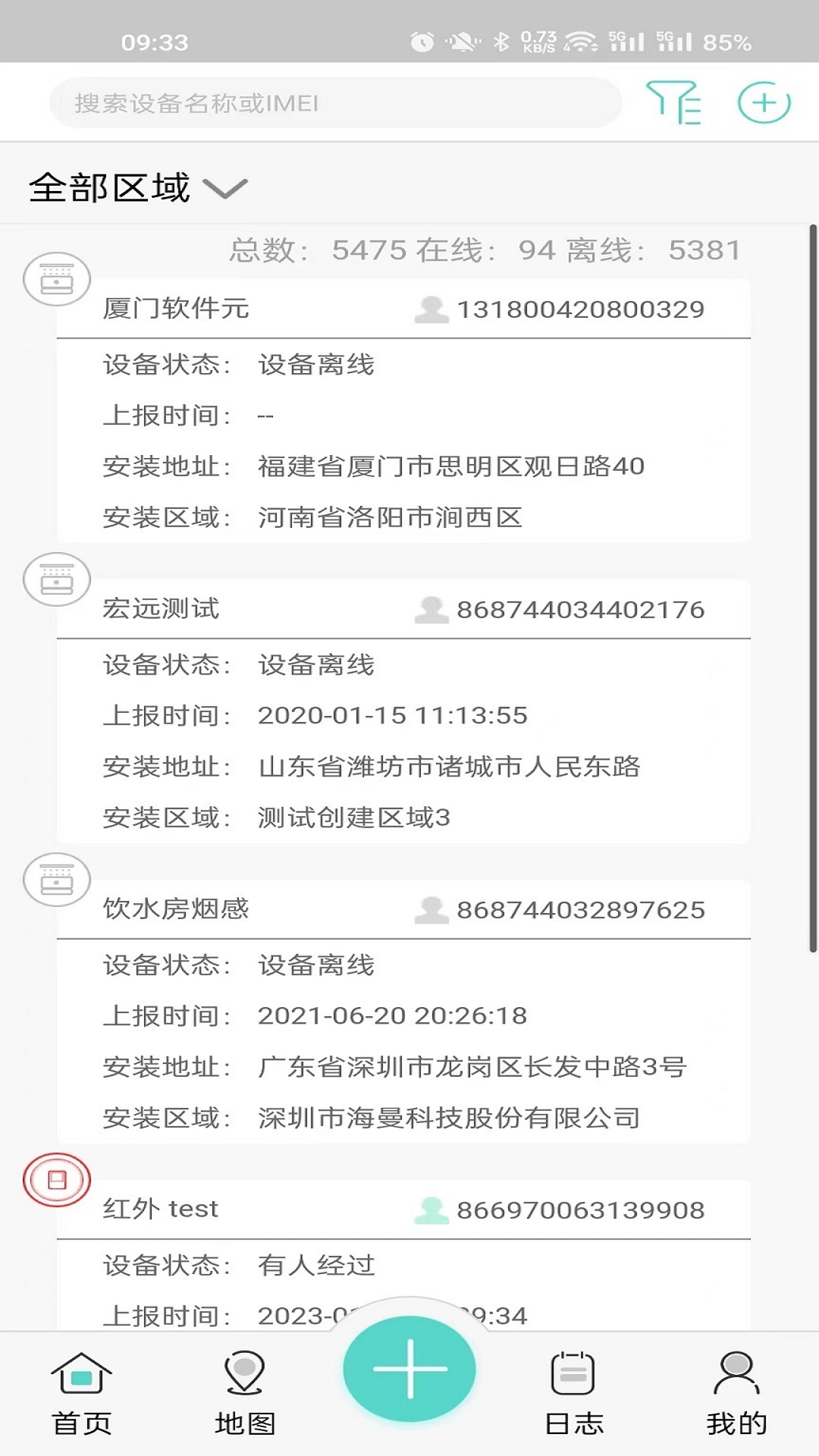
Task: Open the filter list icon
Action: pyautogui.click(x=673, y=102)
